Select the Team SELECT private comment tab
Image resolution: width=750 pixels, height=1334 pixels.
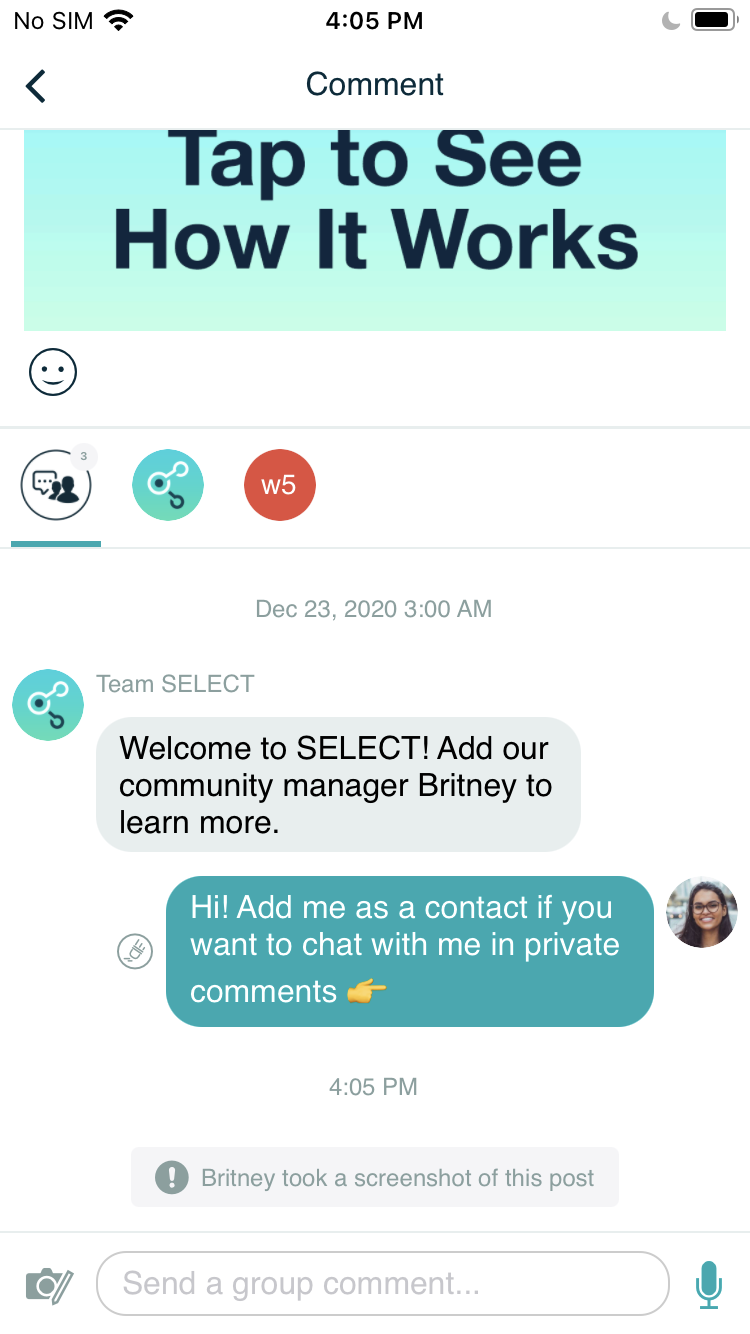168,486
